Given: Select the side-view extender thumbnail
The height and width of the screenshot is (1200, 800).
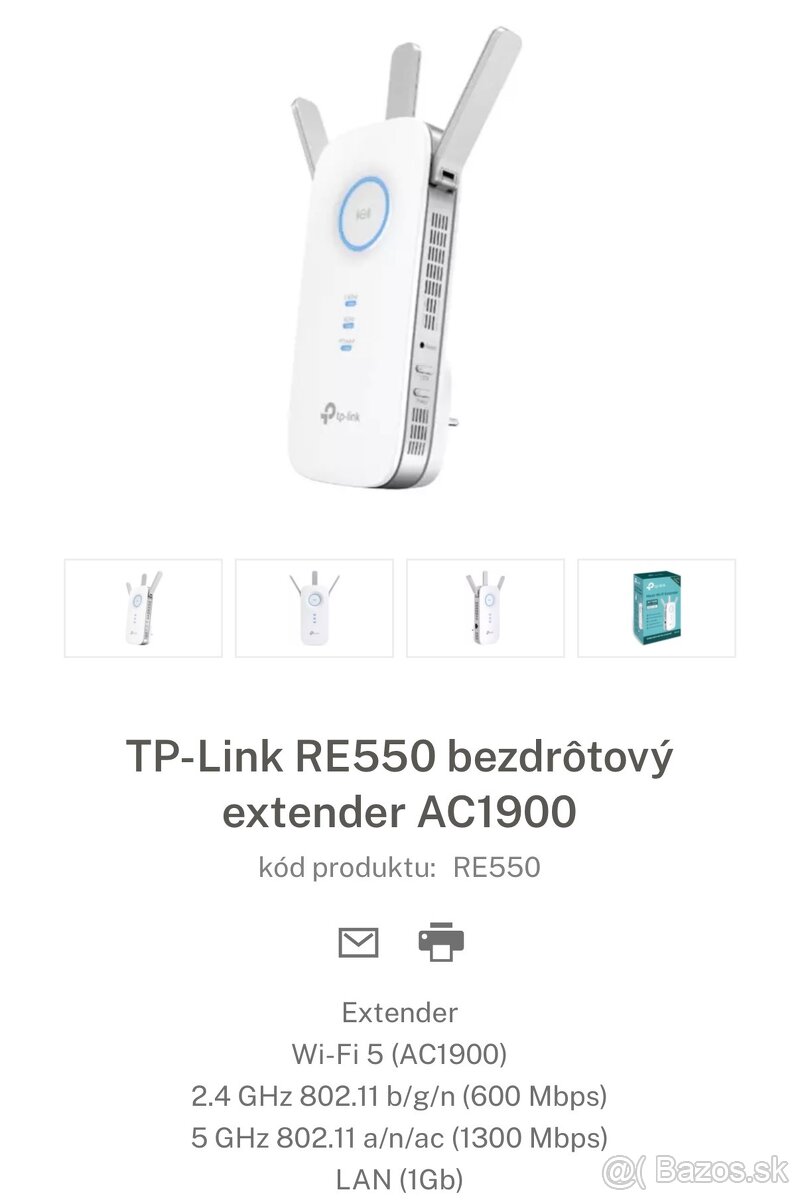Looking at the screenshot, I should [x=487, y=607].
